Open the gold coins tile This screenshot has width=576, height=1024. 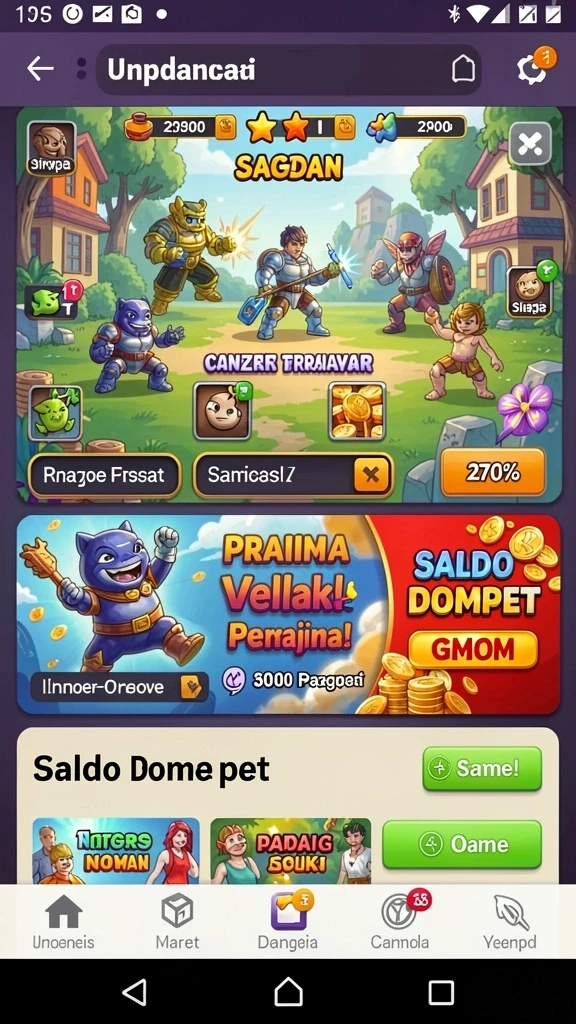[x=357, y=411]
